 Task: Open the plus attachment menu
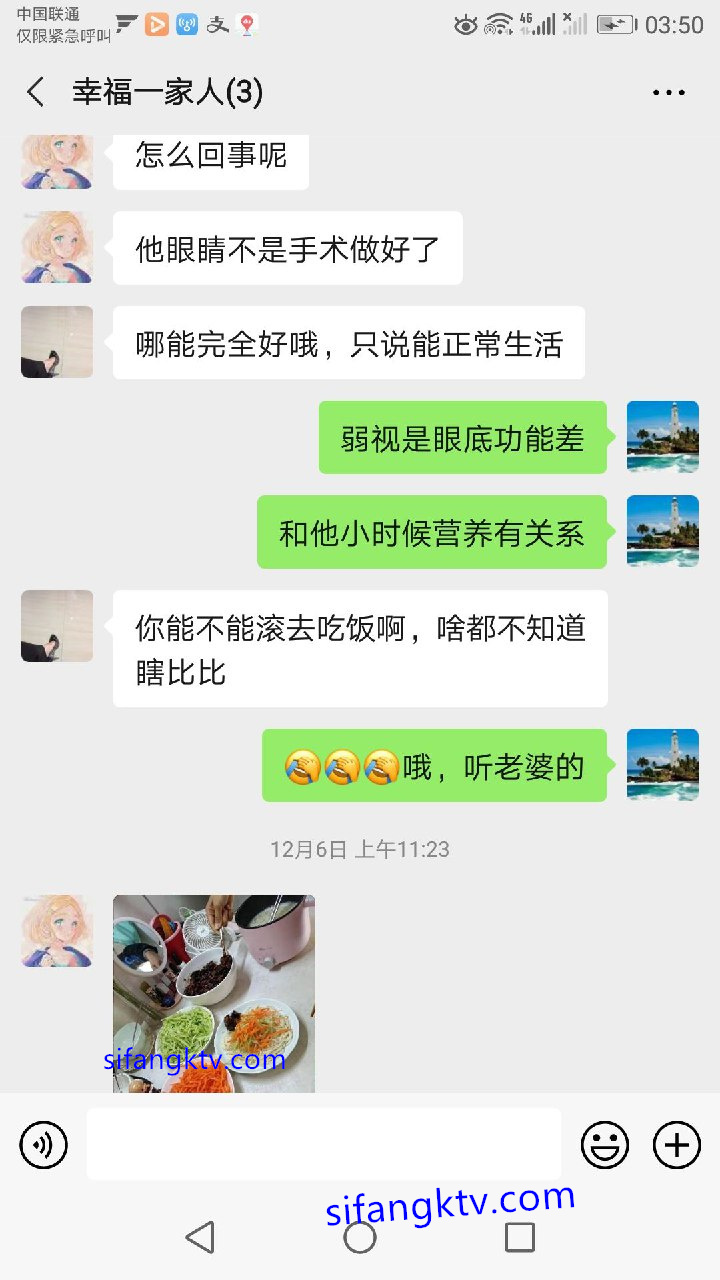pos(677,1145)
